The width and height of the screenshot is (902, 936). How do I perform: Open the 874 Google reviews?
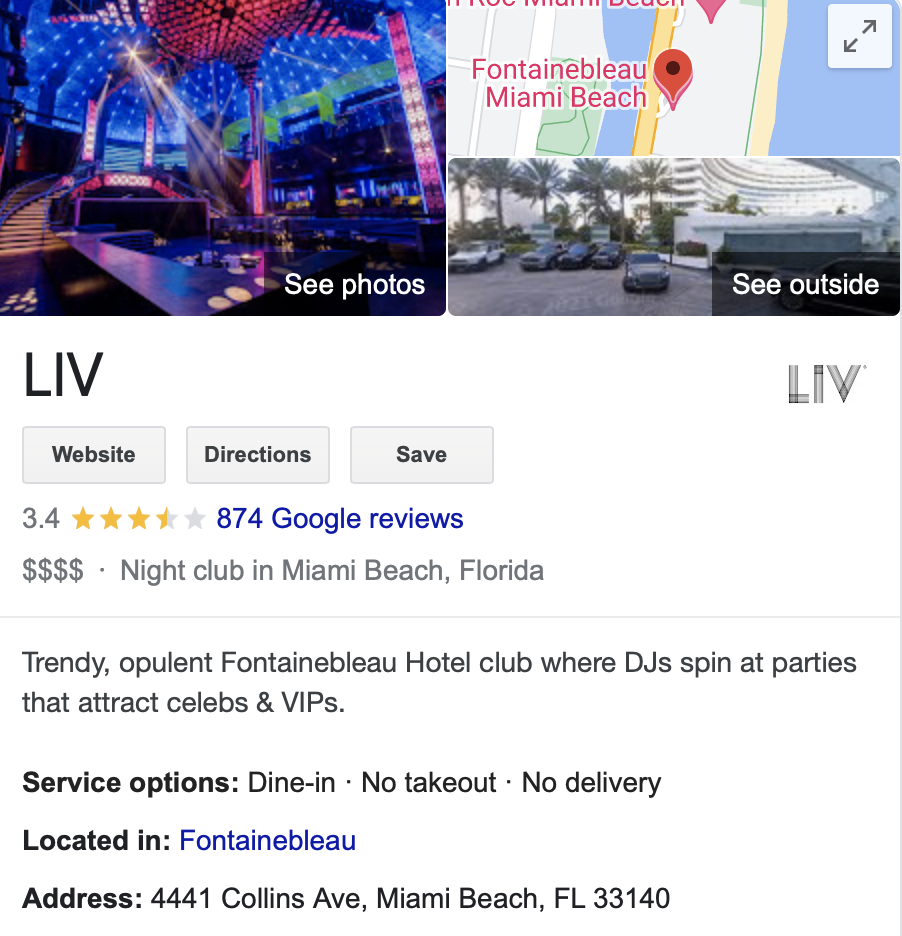coord(340,519)
